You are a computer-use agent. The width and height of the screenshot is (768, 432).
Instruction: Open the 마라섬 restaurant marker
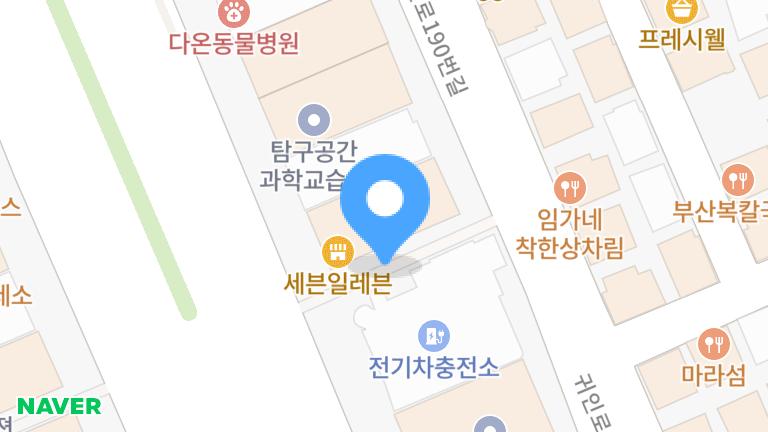pos(713,344)
